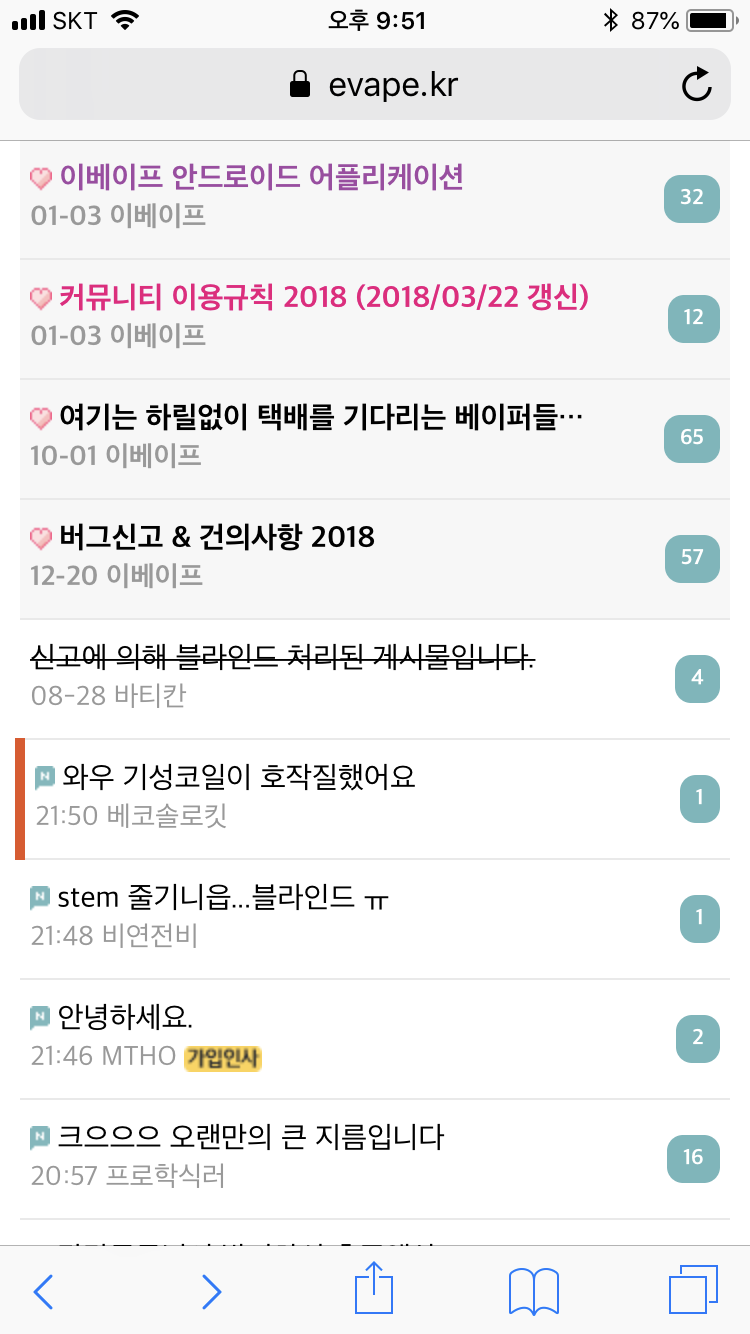750x1334 pixels.
Task: Open the Safari share sheet
Action: click(x=375, y=1288)
